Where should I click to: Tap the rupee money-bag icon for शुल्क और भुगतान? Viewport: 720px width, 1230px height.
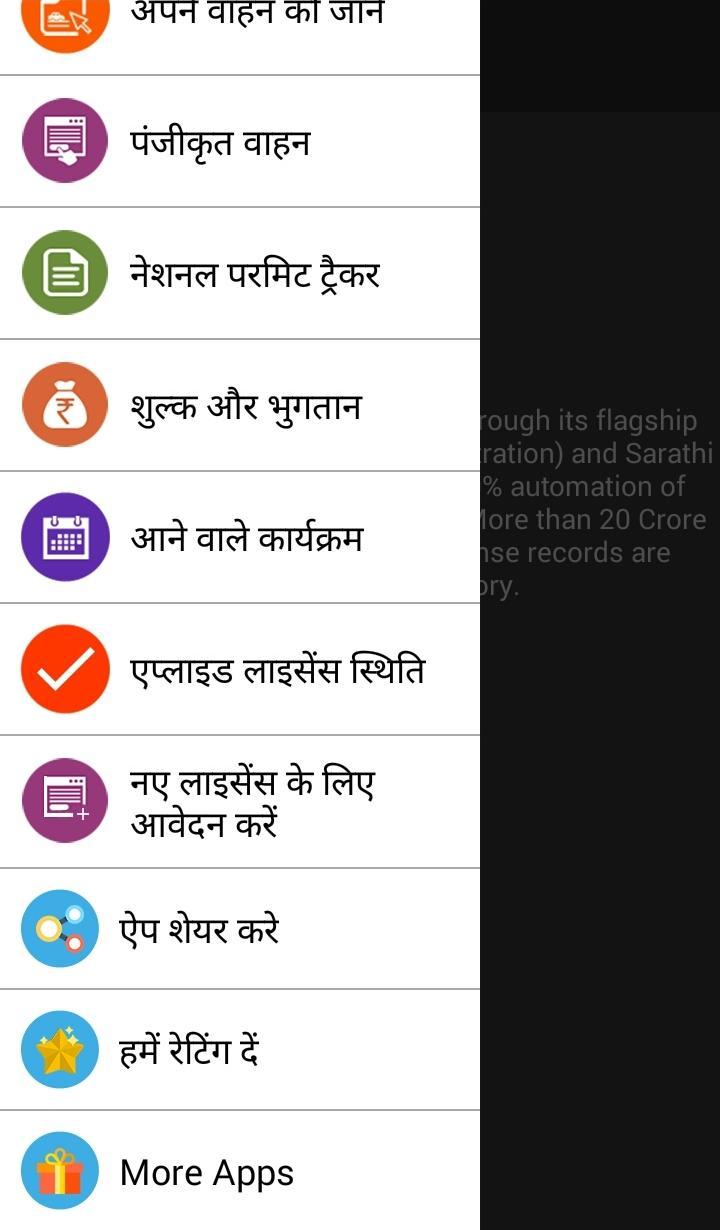click(64, 404)
